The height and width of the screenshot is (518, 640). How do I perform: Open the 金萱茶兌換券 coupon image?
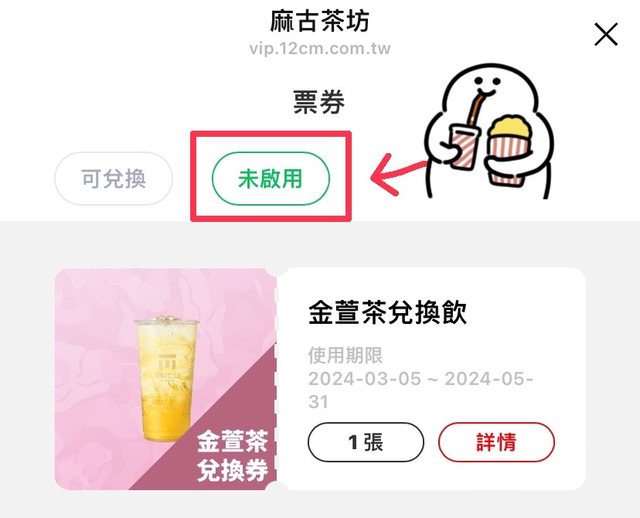[x=165, y=379]
